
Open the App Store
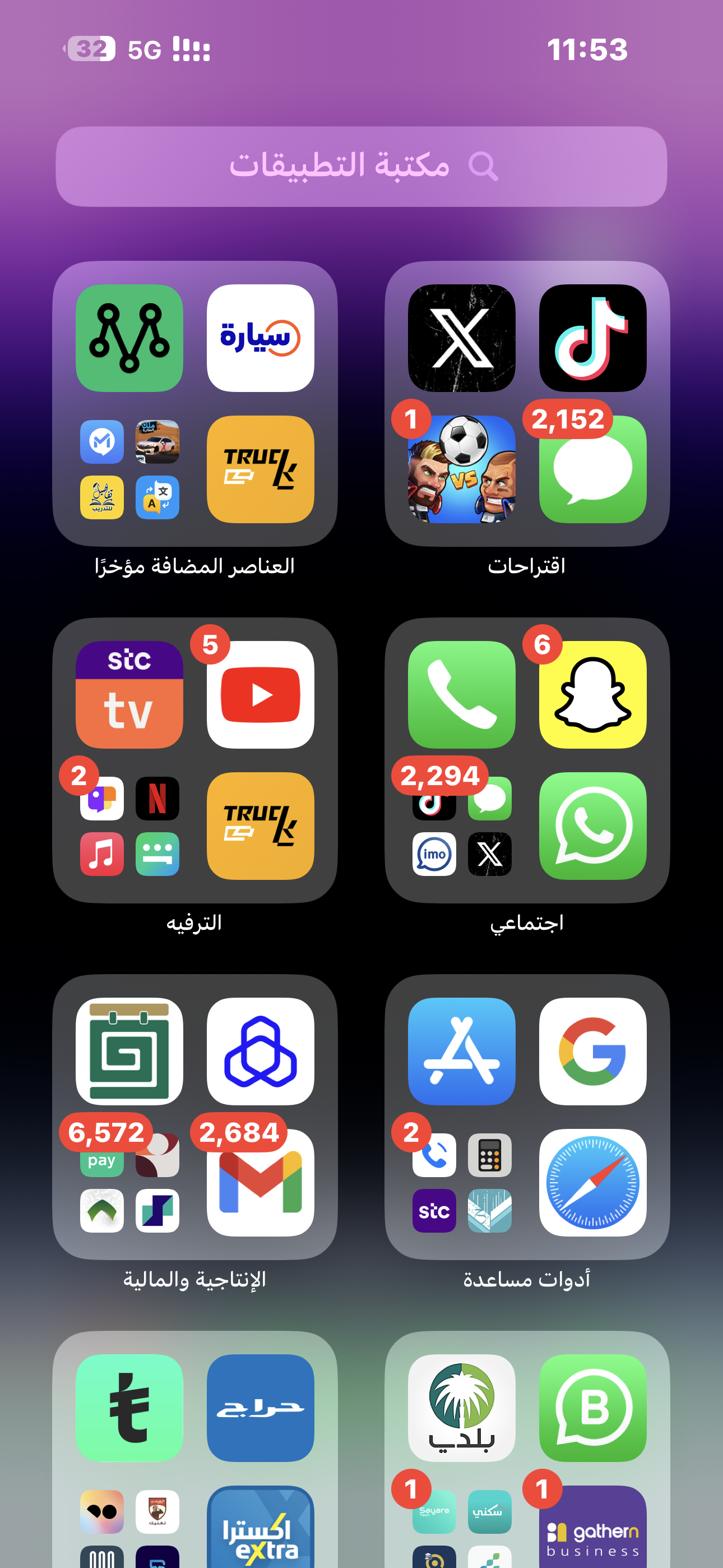coord(461,1051)
